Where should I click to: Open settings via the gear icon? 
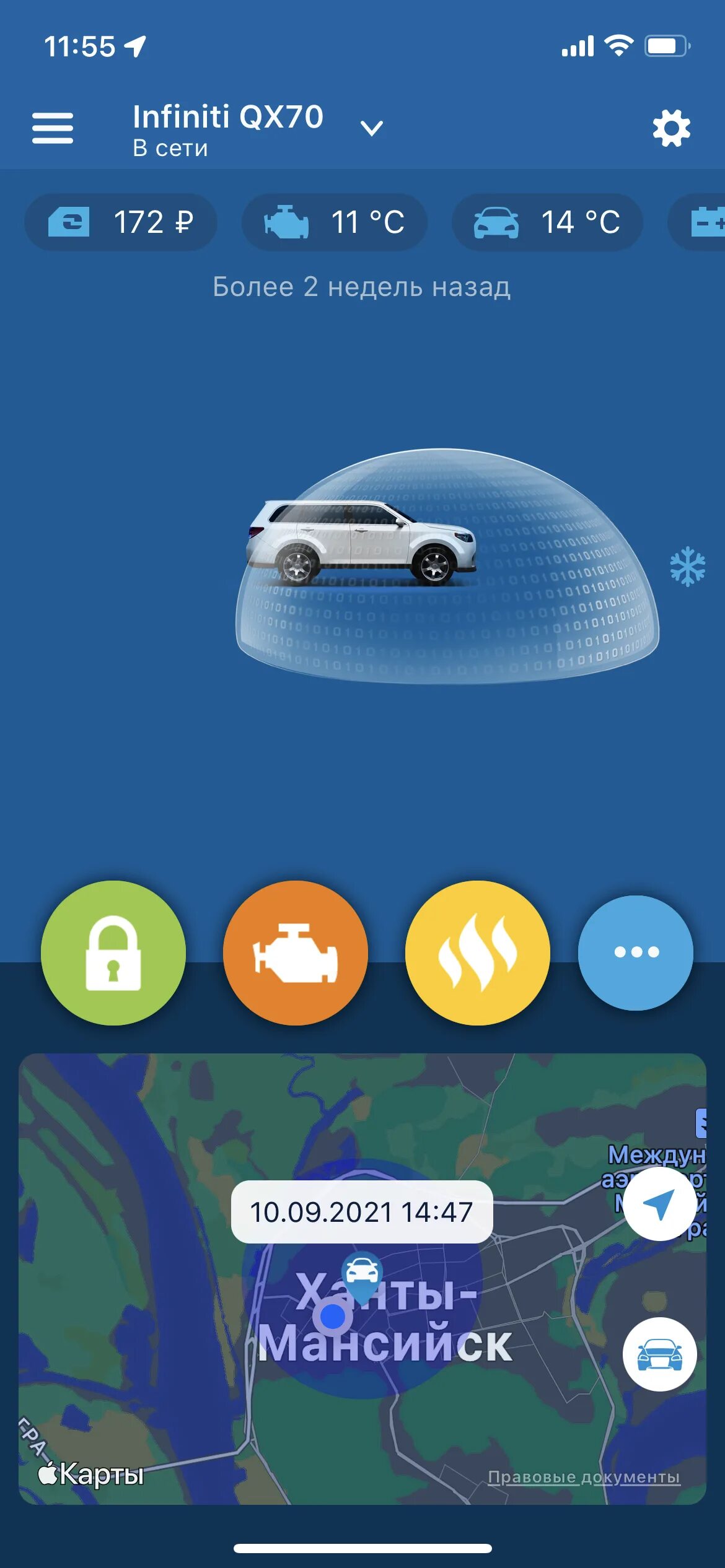(x=671, y=129)
